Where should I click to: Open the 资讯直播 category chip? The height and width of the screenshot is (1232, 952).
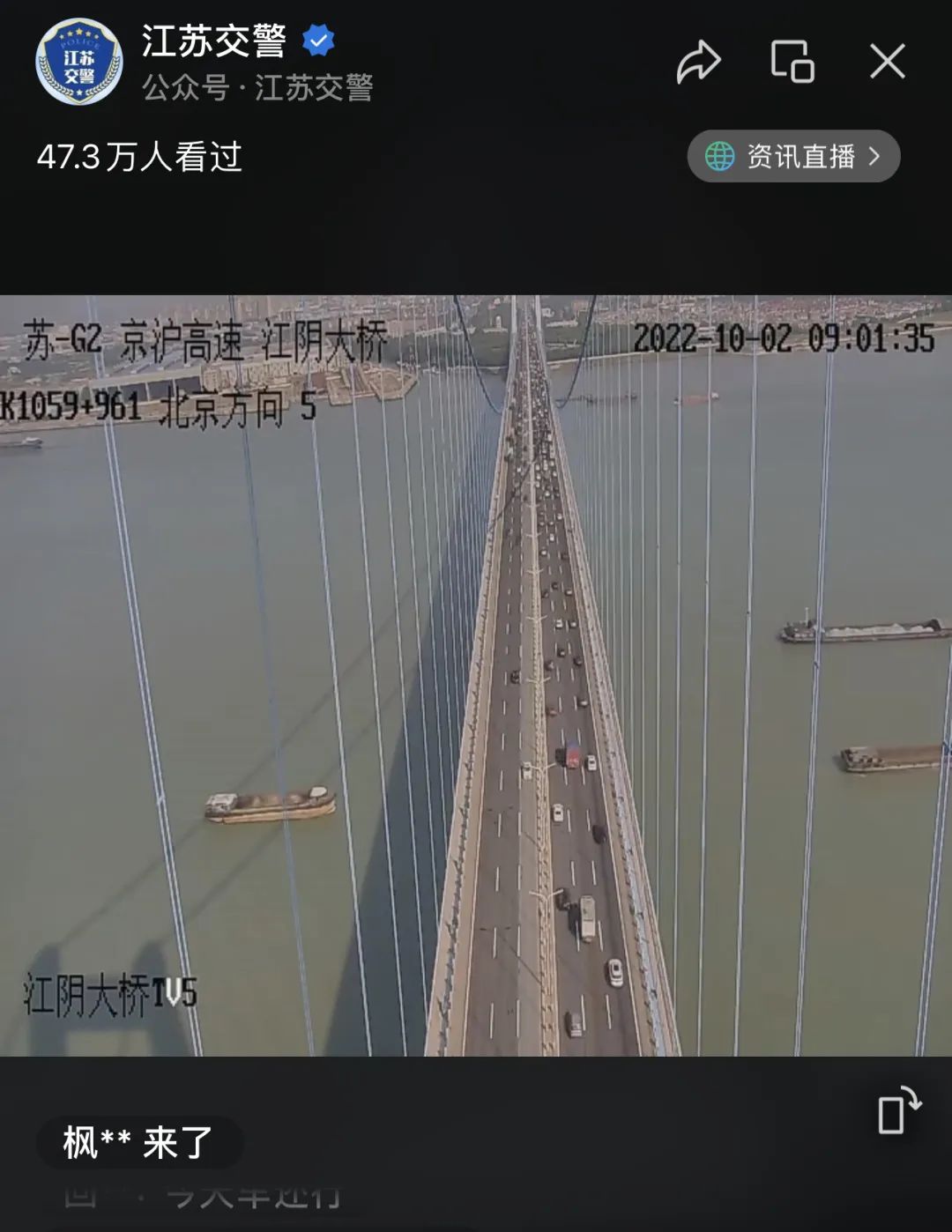[x=793, y=157]
